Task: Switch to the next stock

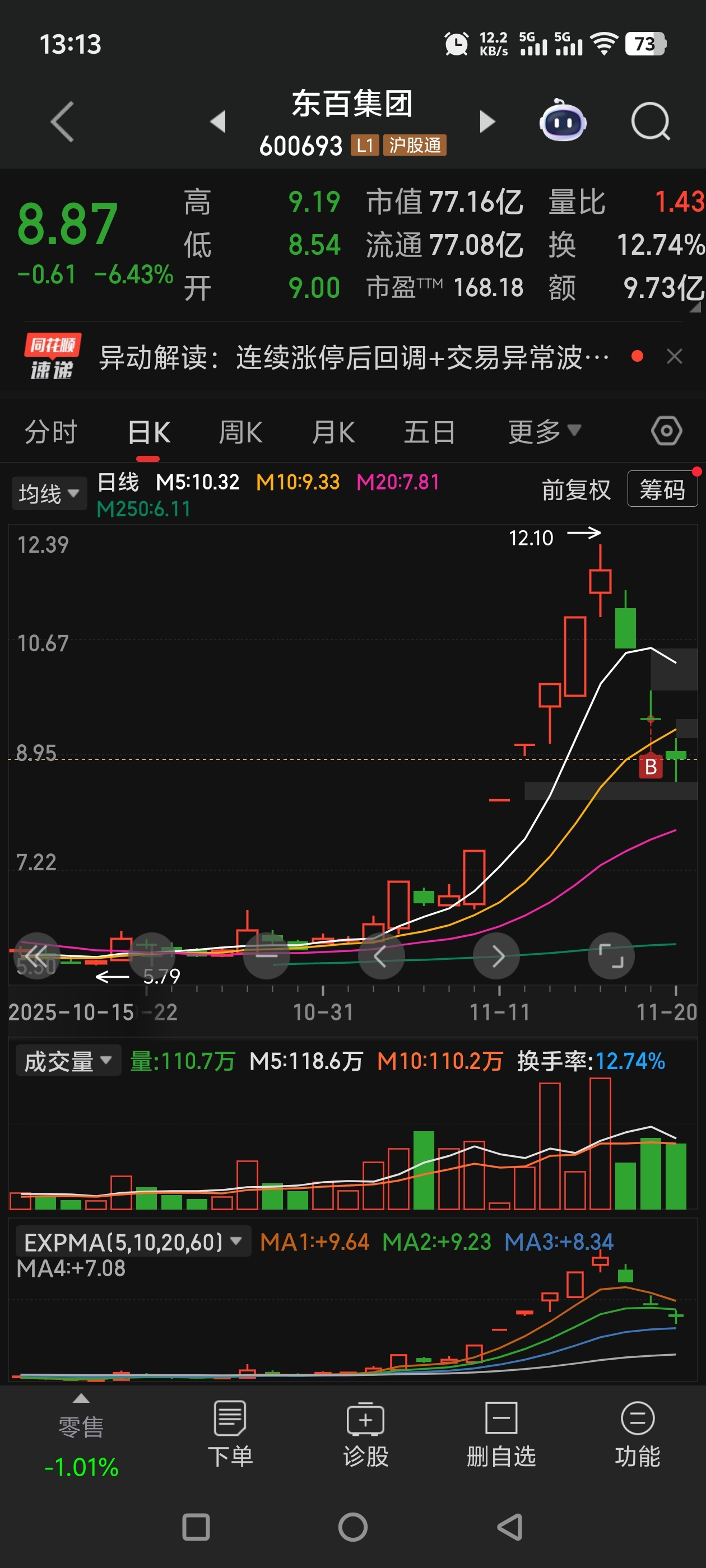Action: click(487, 122)
